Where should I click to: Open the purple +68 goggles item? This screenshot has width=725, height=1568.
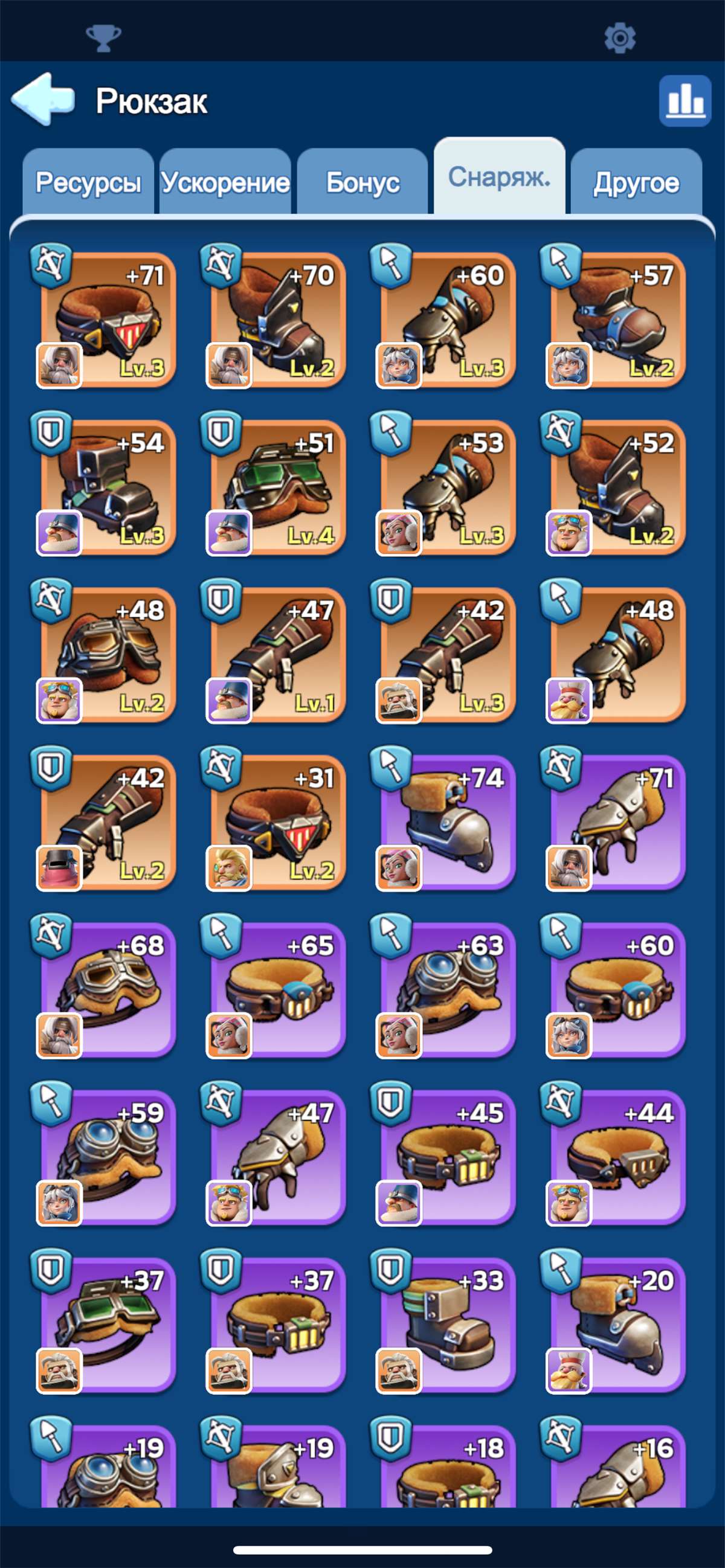pos(108,989)
